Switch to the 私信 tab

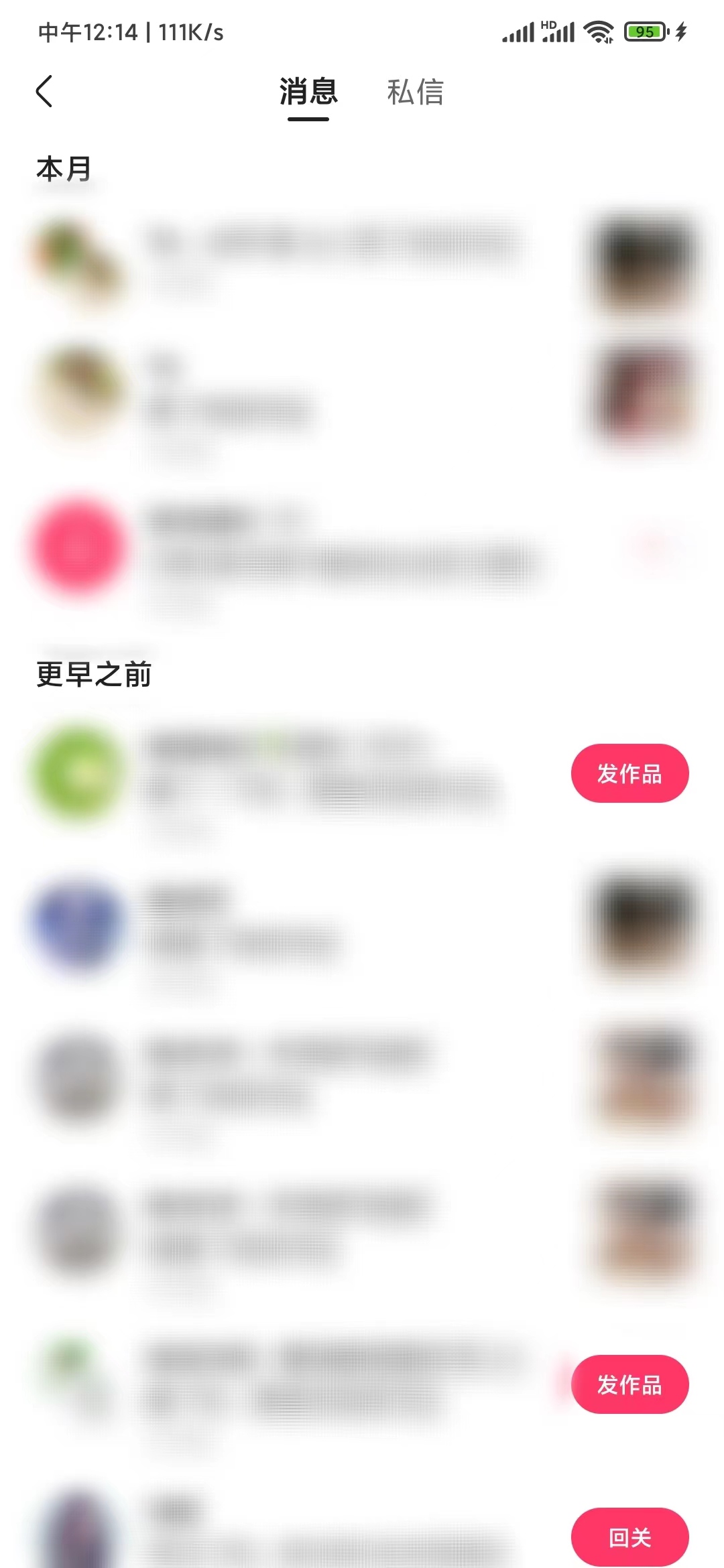(415, 92)
